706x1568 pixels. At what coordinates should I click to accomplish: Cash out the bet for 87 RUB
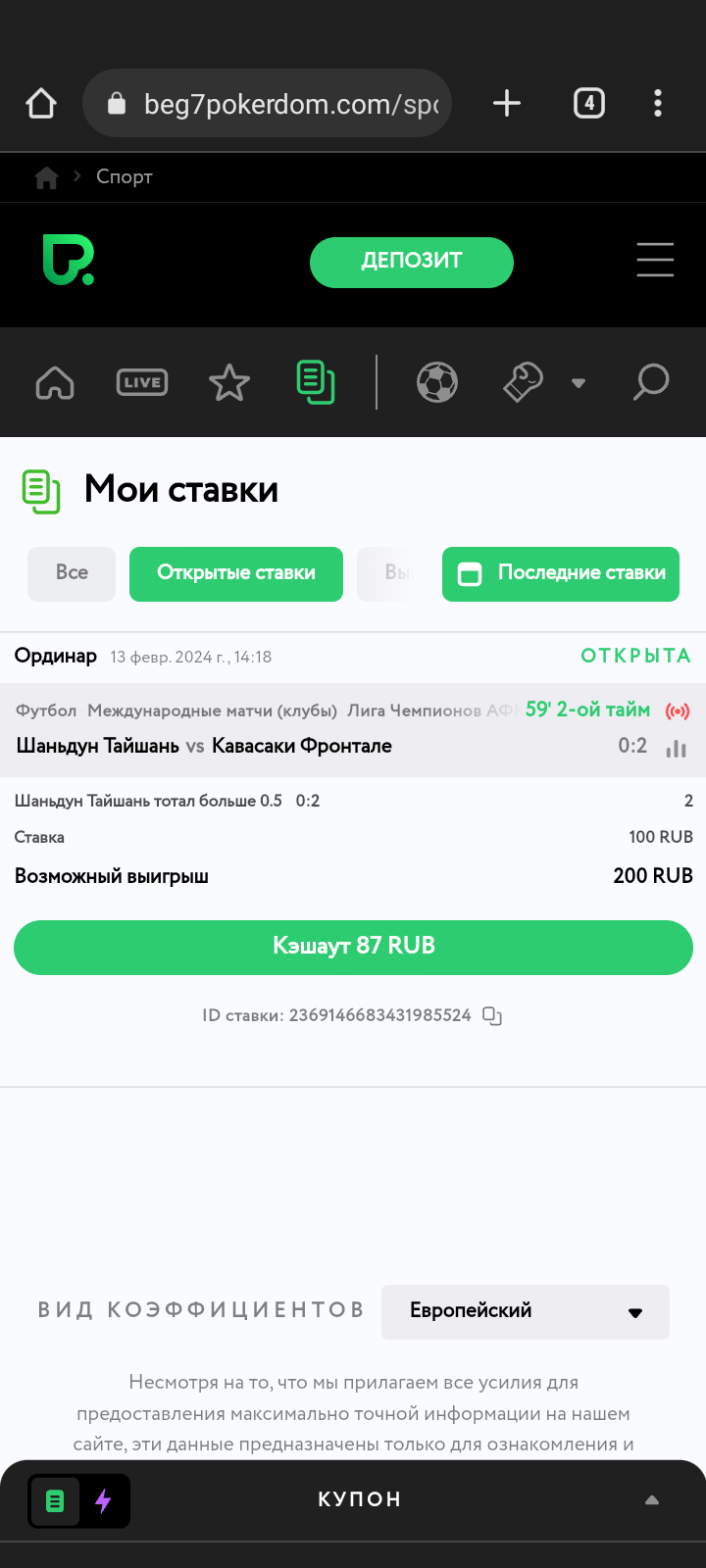click(x=353, y=947)
